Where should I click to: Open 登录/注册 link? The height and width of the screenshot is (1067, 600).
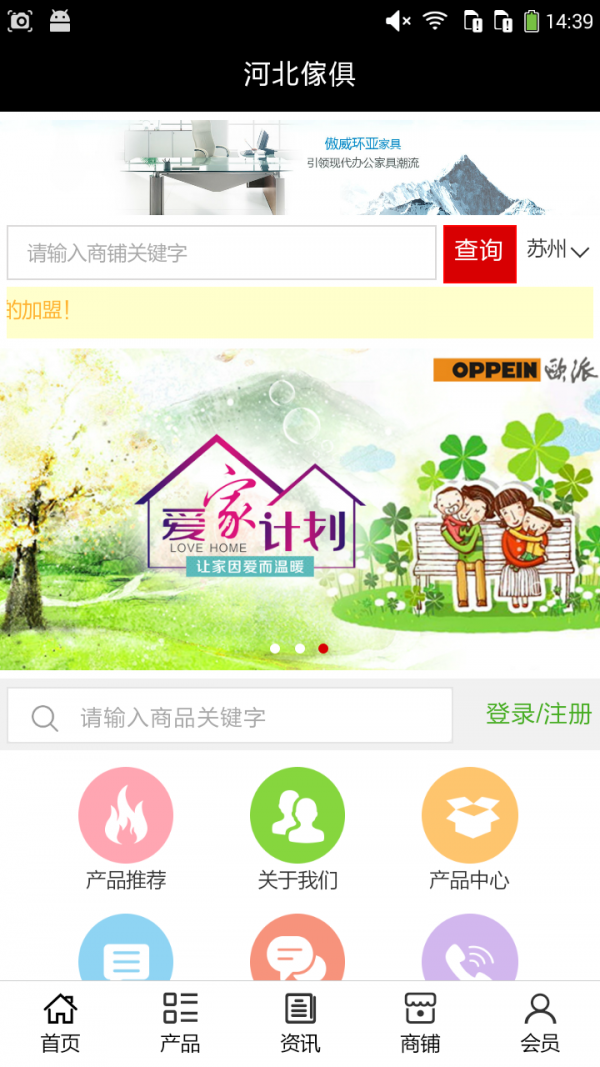(538, 714)
